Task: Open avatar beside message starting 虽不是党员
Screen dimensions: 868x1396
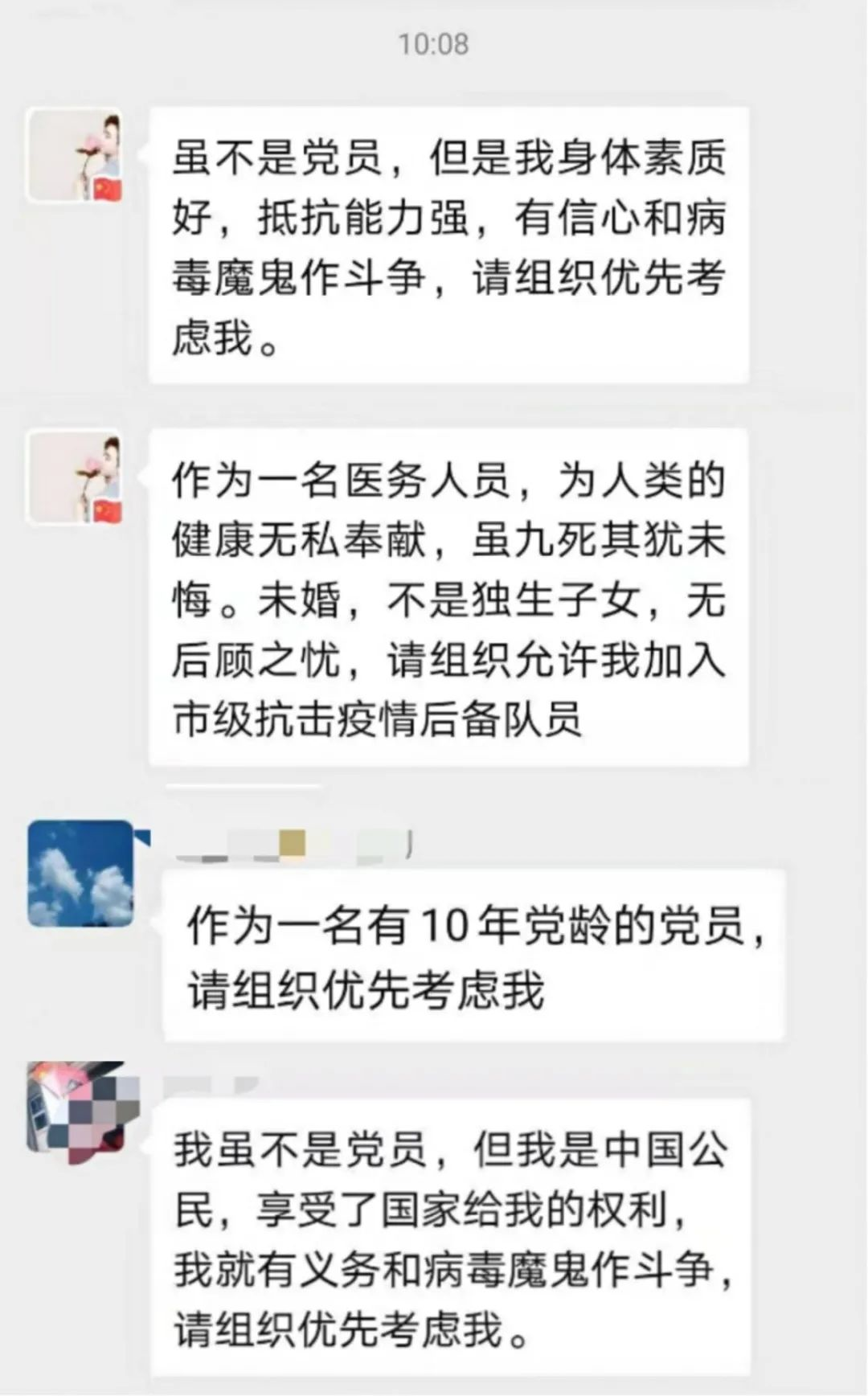Action: tap(75, 155)
